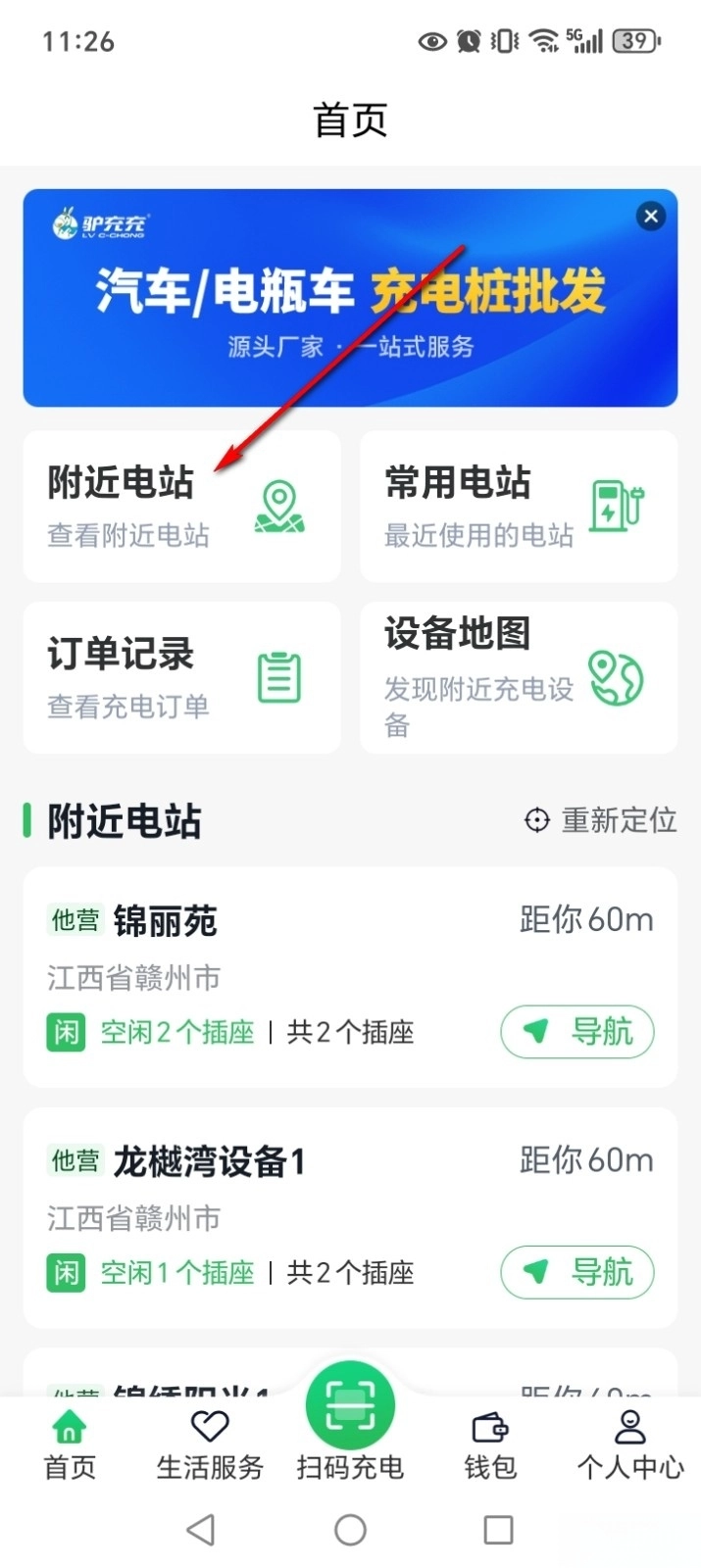Tap 重新定位 to refresh location
This screenshot has width=701, height=1568.
(600, 820)
